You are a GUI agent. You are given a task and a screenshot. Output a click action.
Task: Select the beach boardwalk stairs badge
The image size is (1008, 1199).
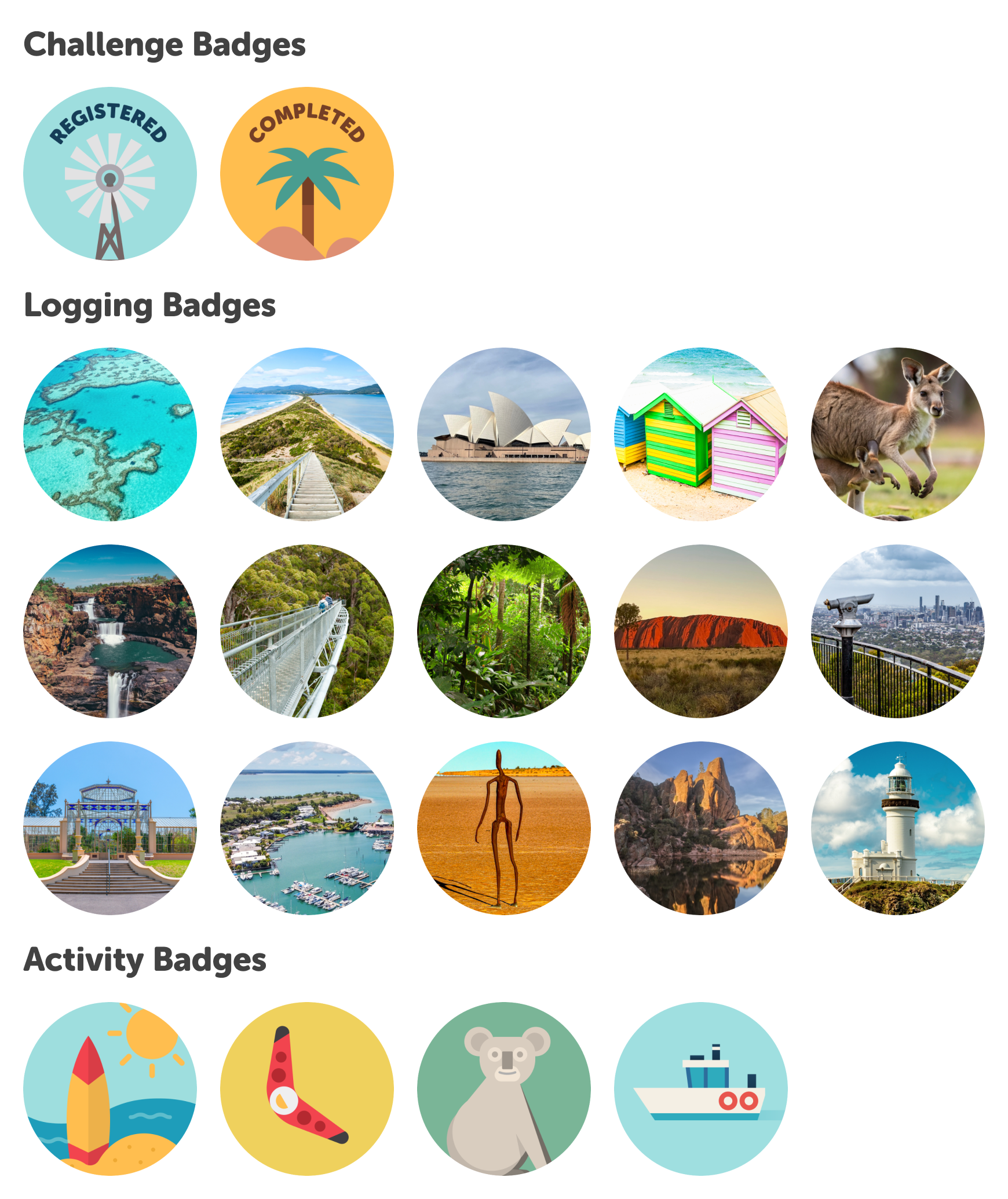pos(307,434)
